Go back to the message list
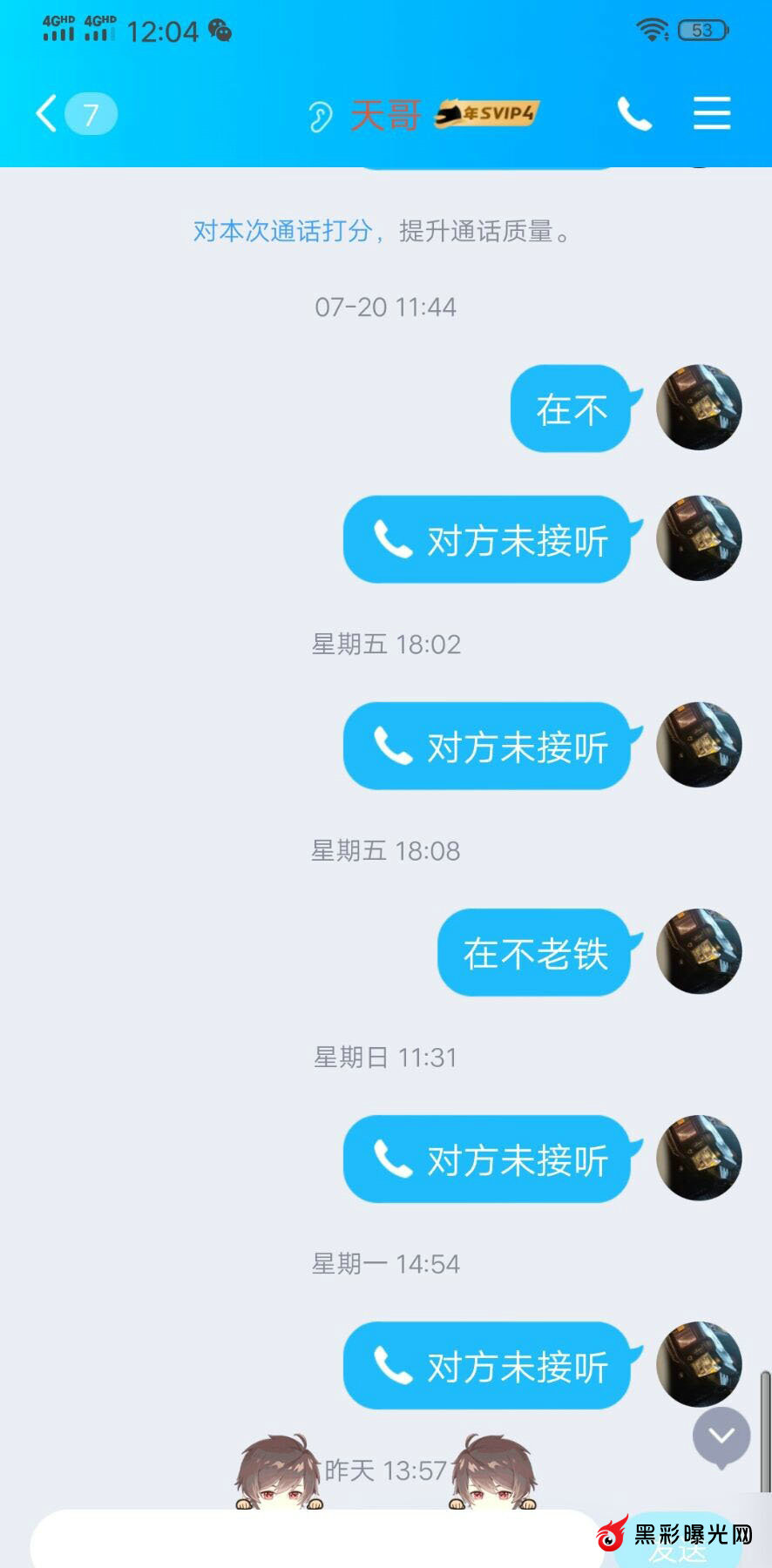 point(48,114)
